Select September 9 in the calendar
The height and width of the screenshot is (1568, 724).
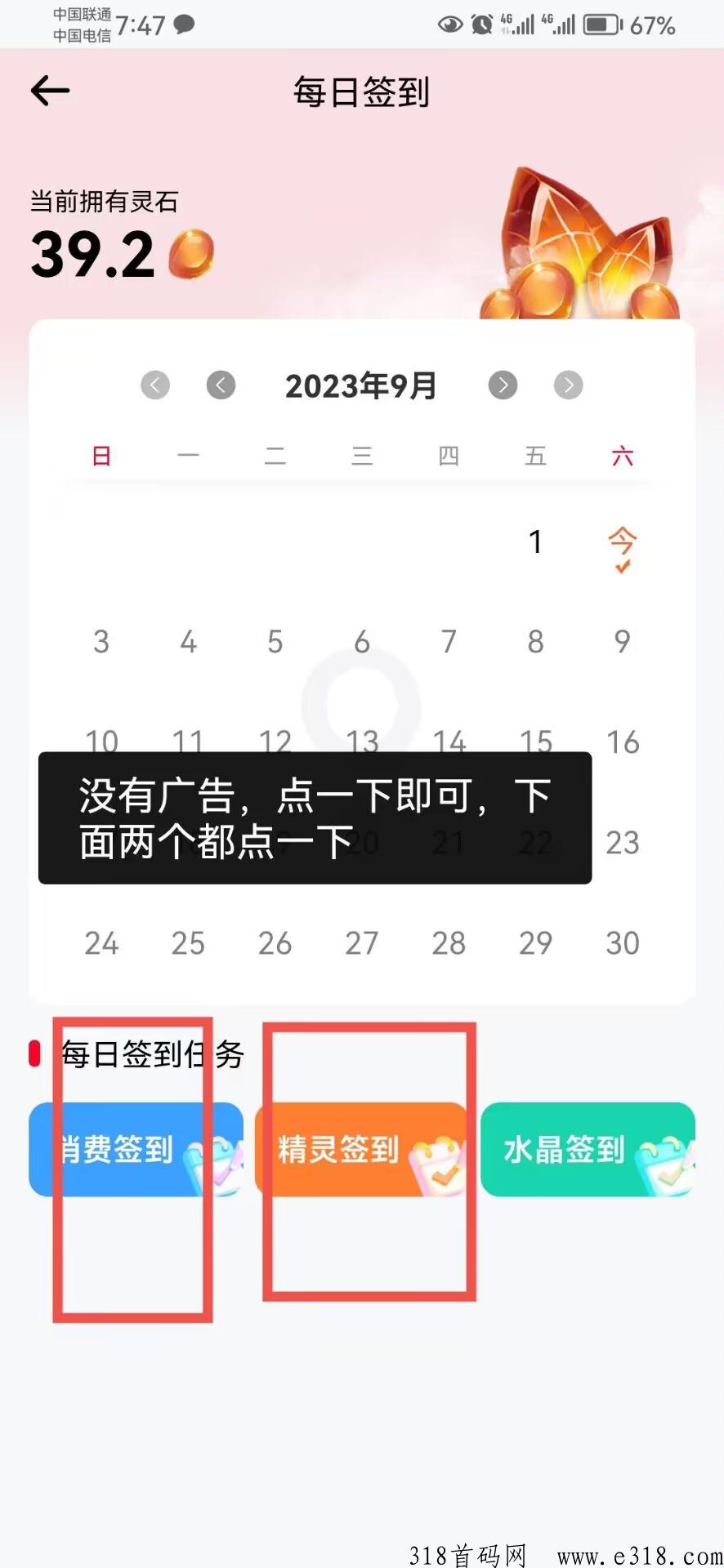622,642
